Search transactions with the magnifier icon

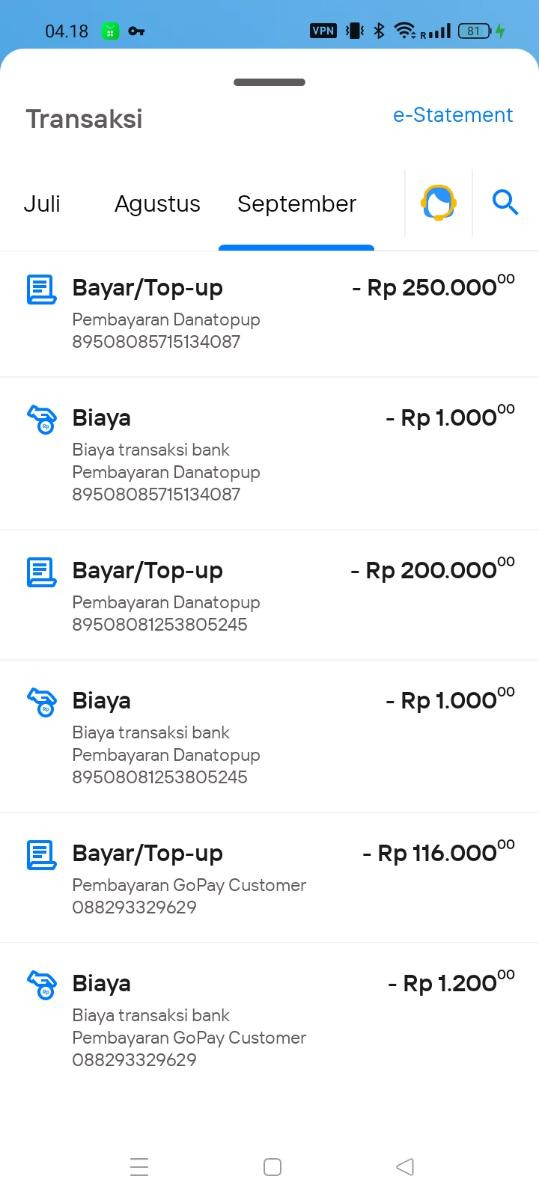505,203
